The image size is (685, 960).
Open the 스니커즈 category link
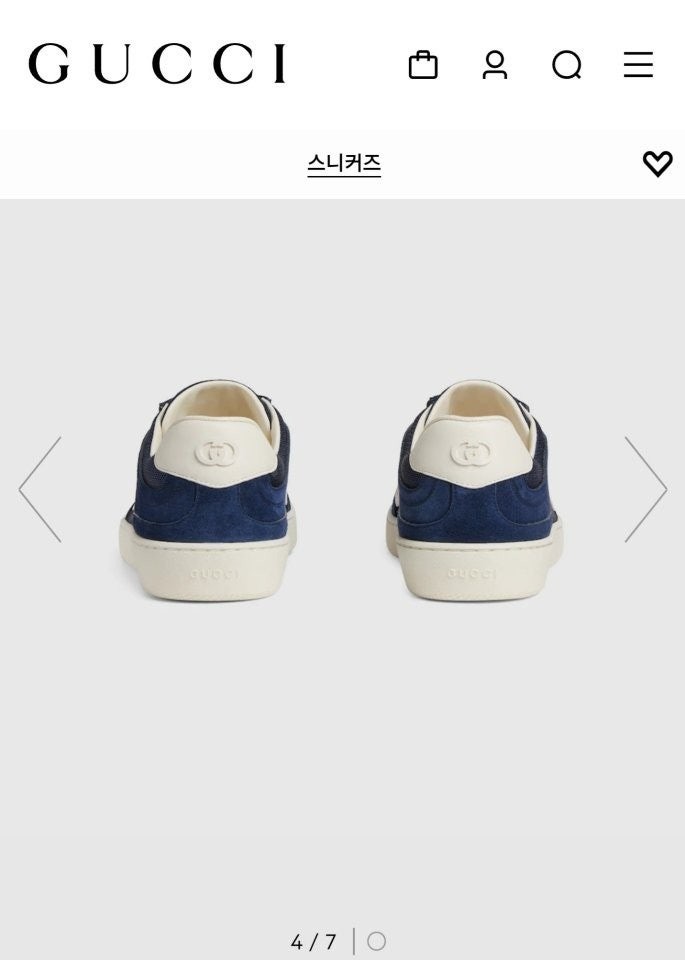344,163
